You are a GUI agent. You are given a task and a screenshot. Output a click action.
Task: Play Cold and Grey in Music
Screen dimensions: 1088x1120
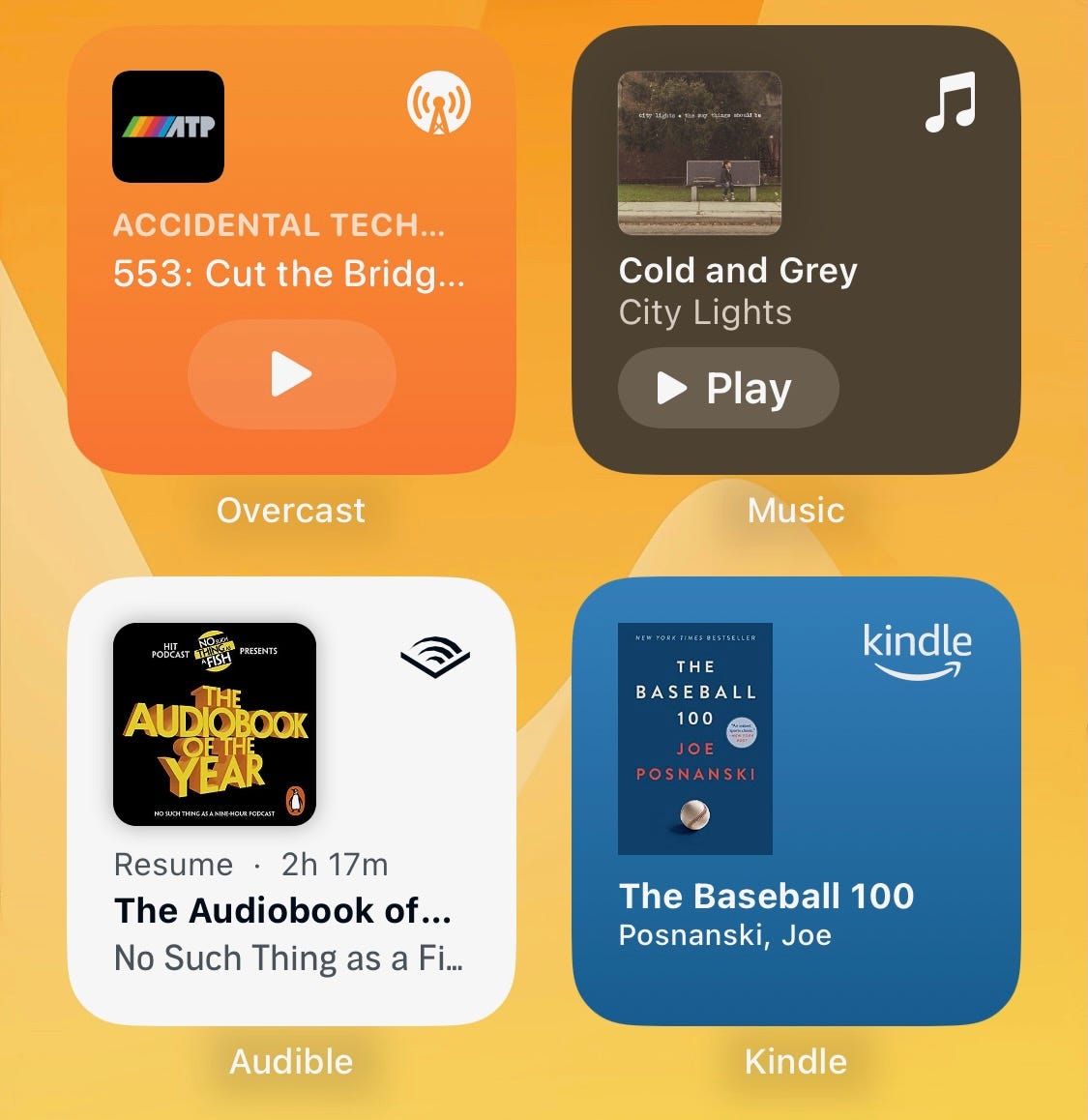(727, 388)
